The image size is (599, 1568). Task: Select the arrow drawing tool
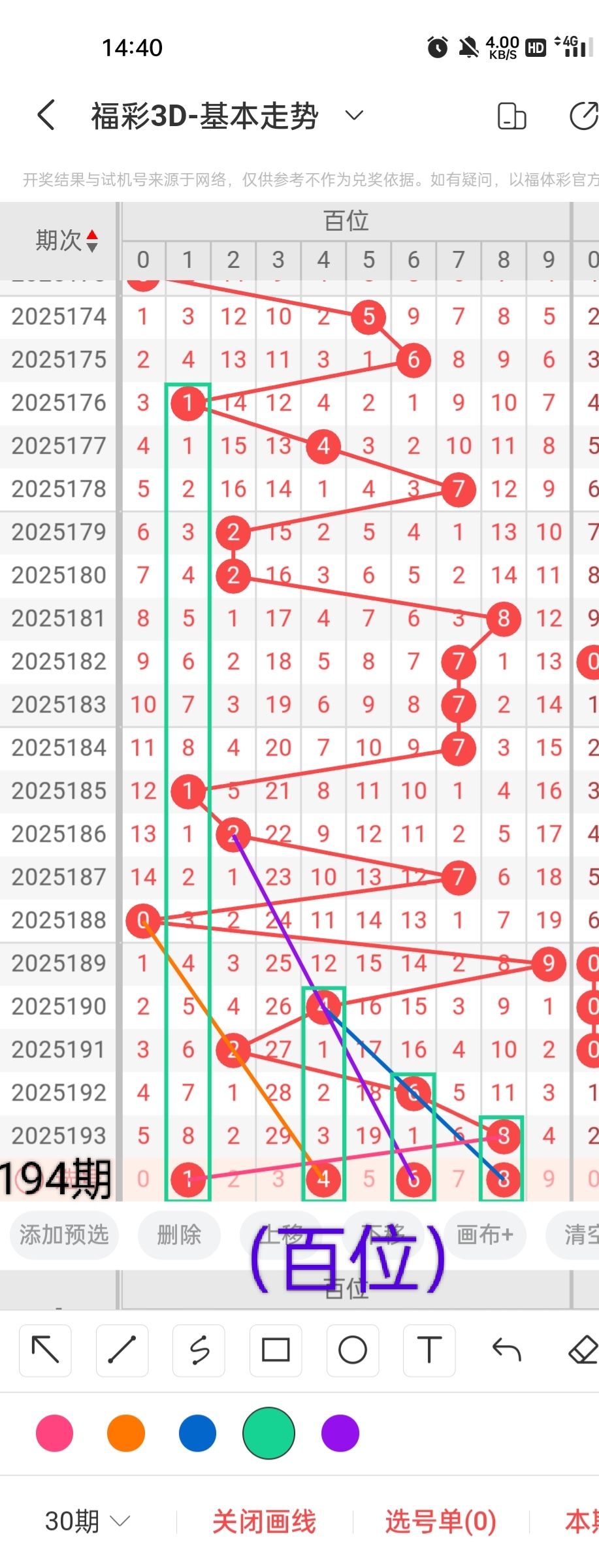click(x=45, y=1350)
